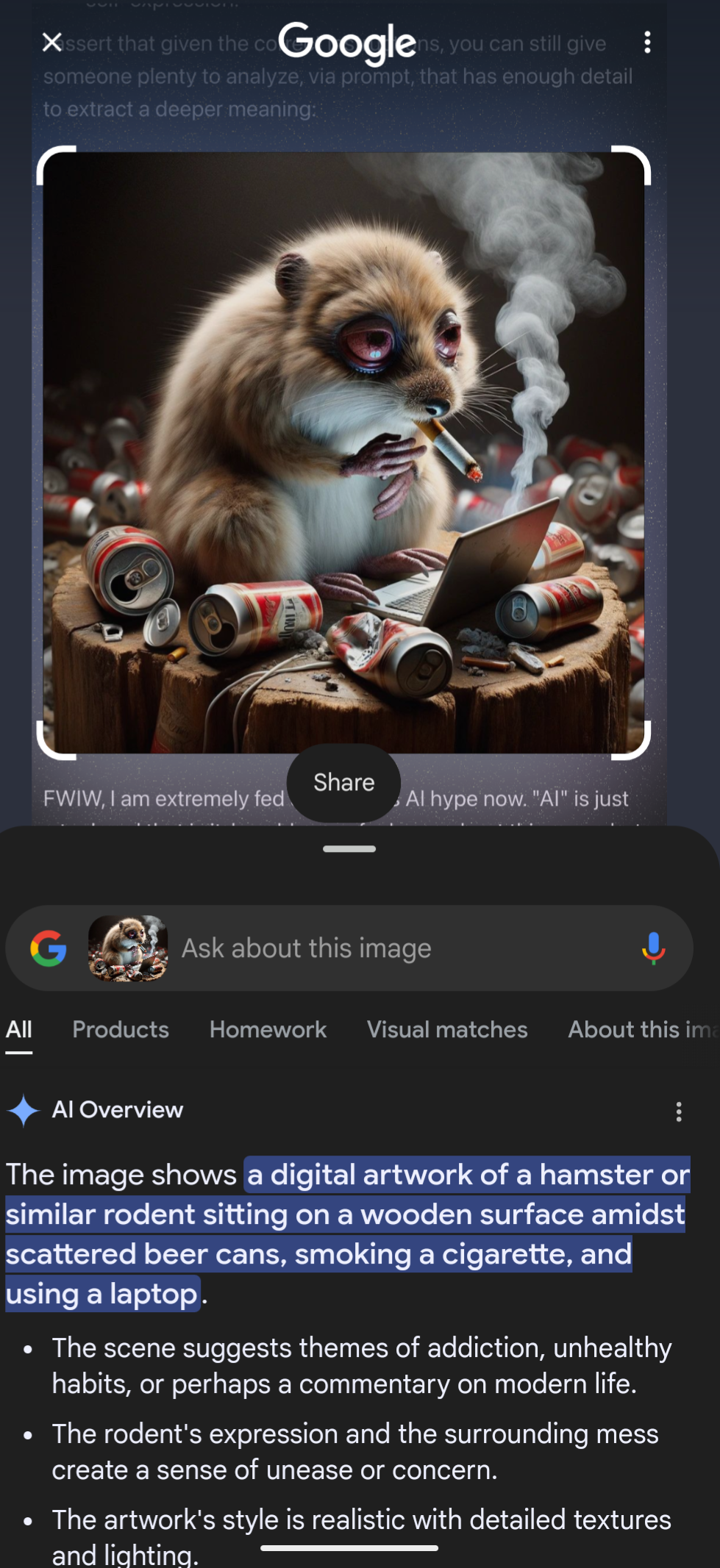Start voice search with the microphone
Screen dimensions: 720x1568
click(653, 948)
